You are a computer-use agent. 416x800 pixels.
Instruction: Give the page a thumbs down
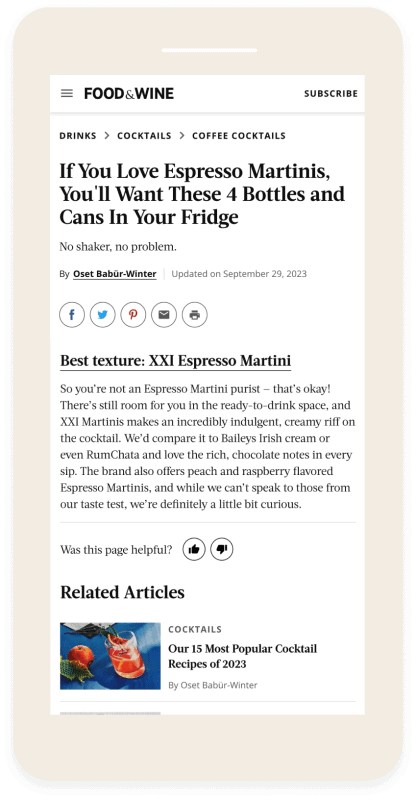(x=222, y=549)
